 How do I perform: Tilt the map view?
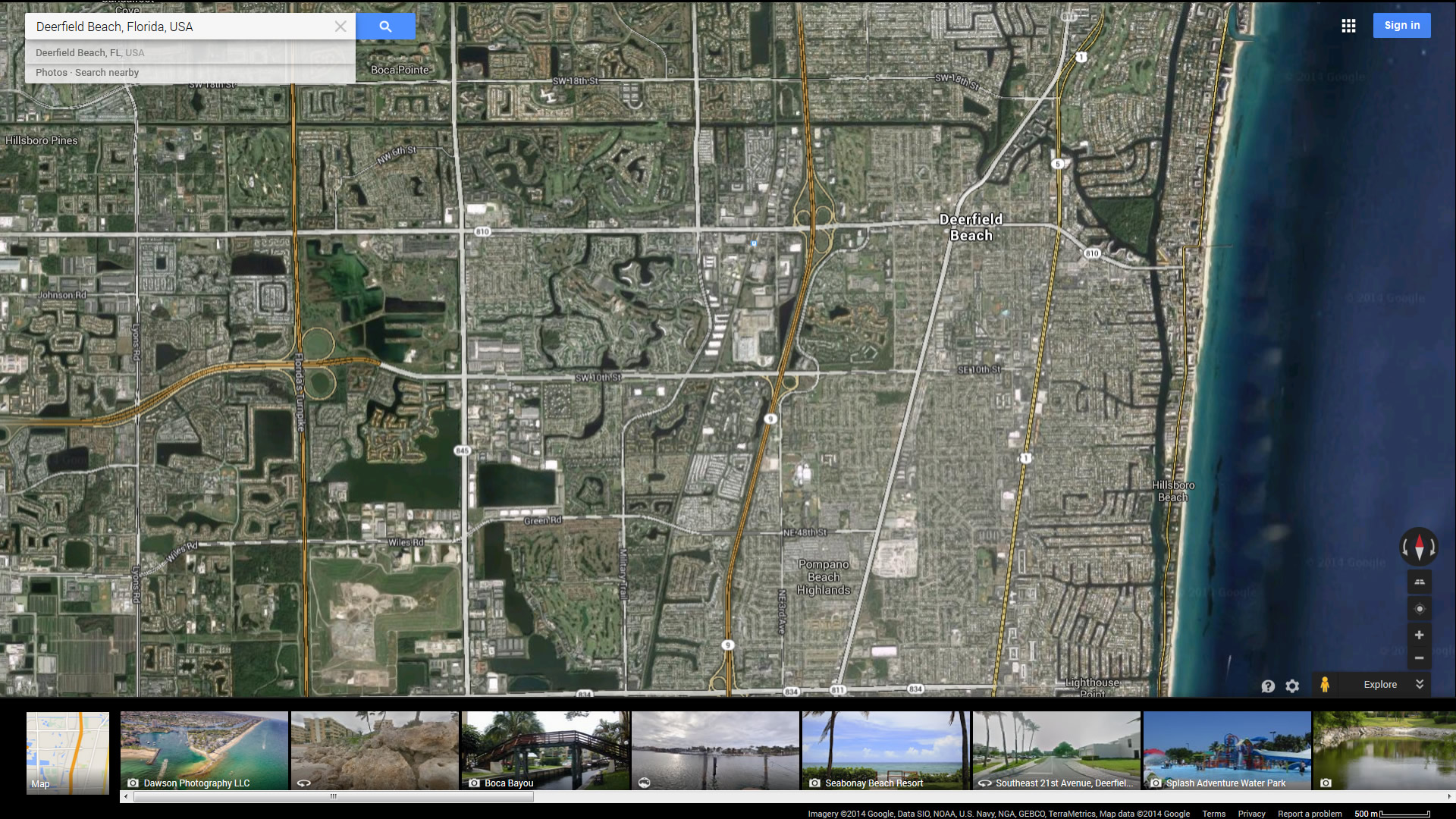(x=1419, y=582)
